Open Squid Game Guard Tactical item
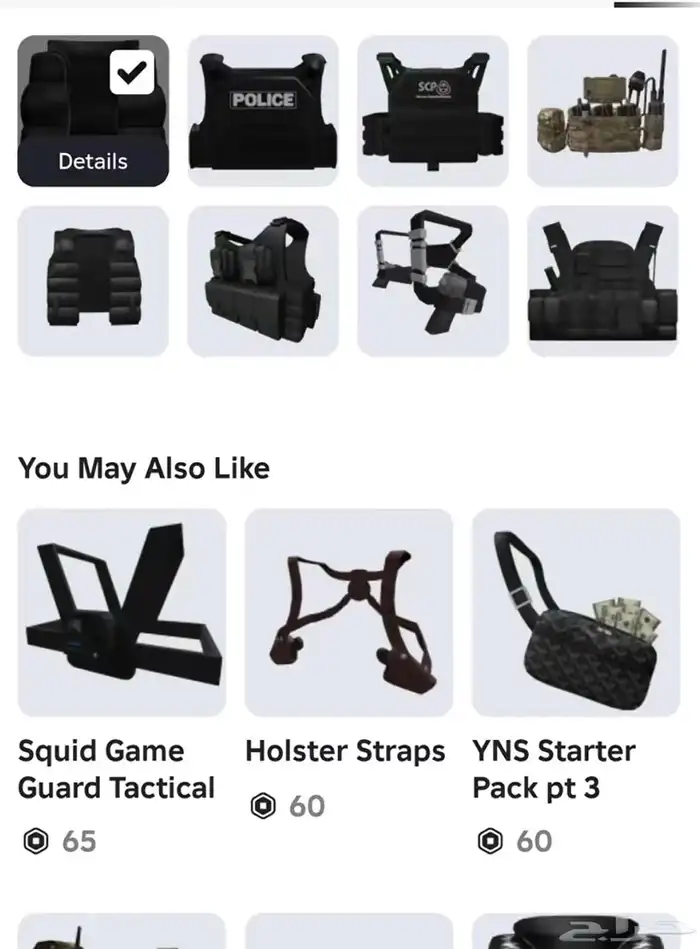The width and height of the screenshot is (700, 949). [122, 612]
